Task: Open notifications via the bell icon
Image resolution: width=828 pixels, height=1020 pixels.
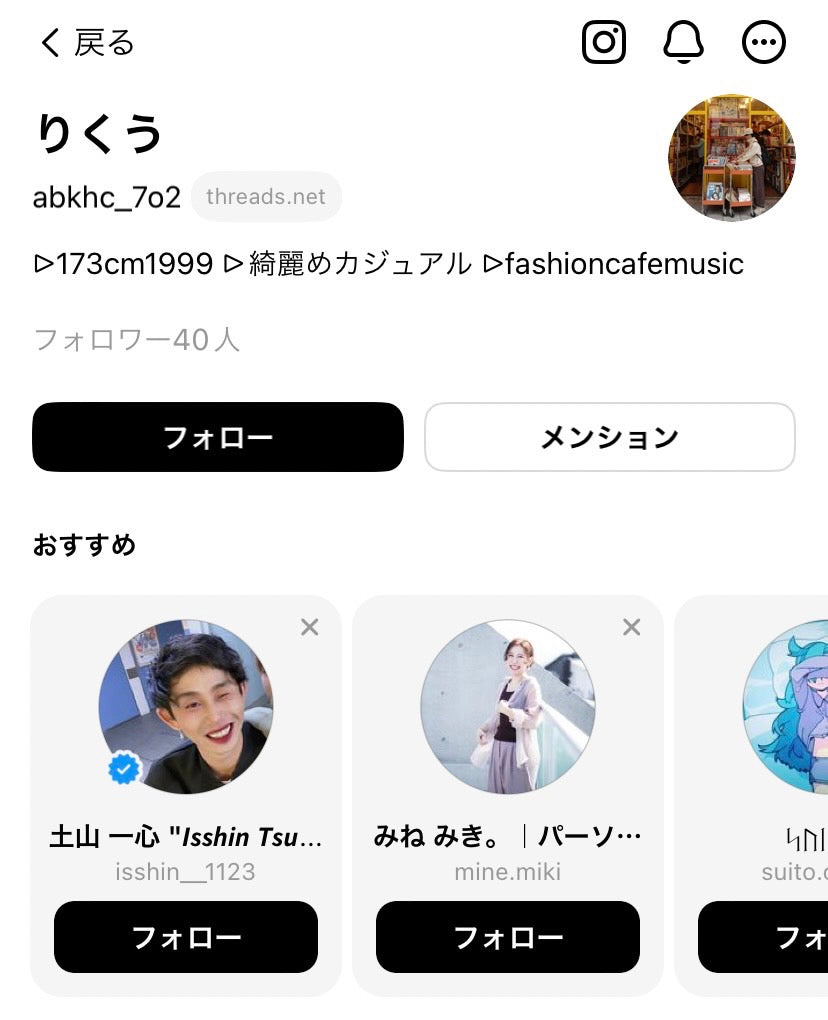Action: [683, 42]
